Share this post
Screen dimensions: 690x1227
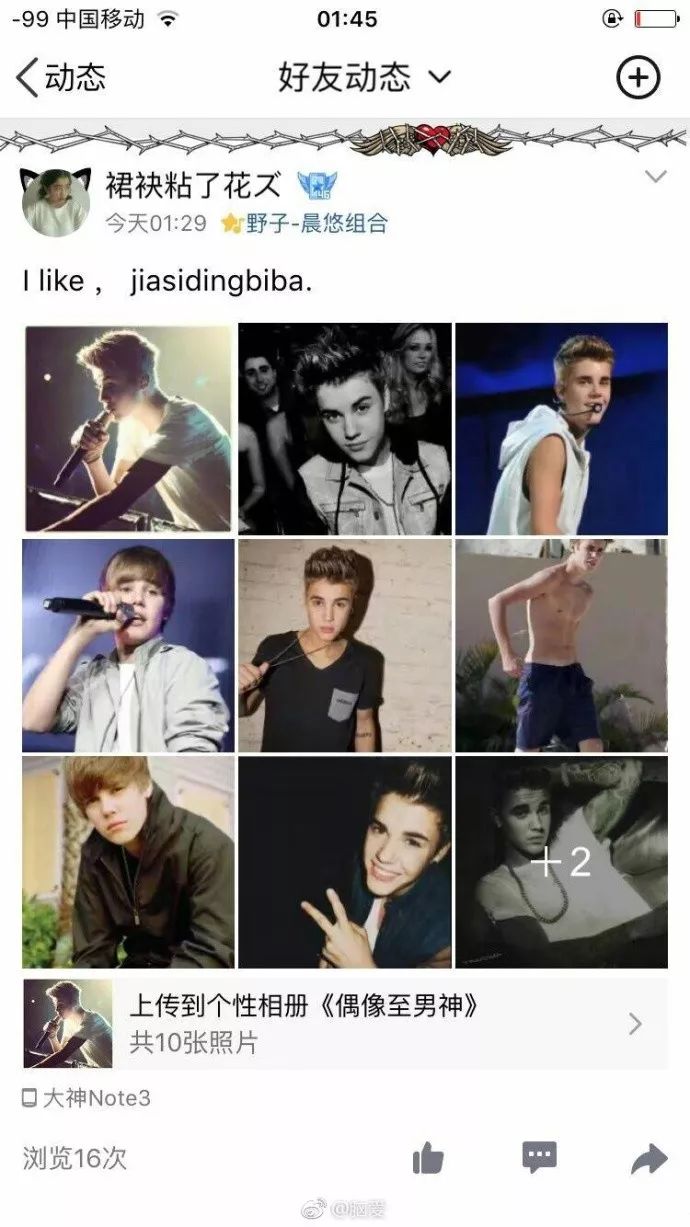[649, 1159]
